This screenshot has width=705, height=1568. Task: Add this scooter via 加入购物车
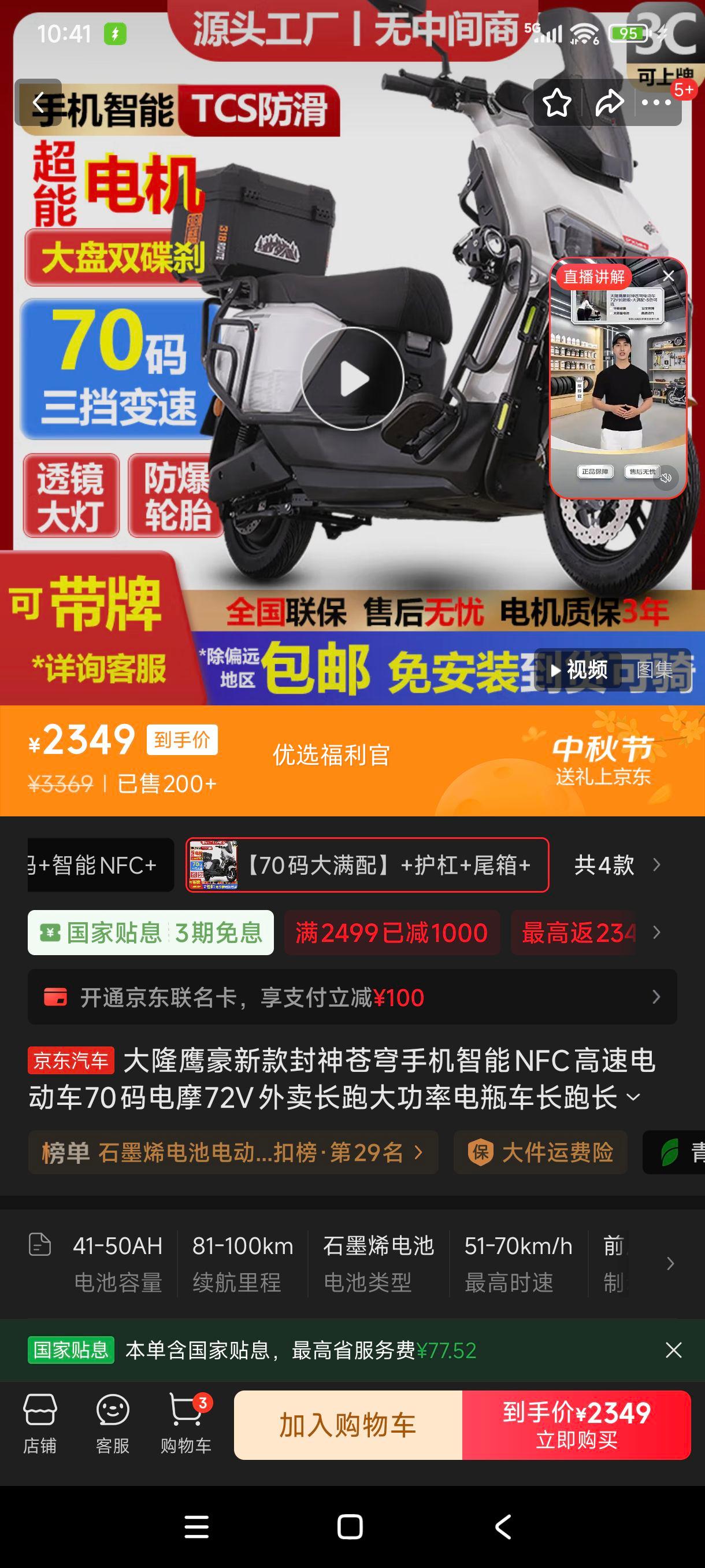click(348, 1425)
